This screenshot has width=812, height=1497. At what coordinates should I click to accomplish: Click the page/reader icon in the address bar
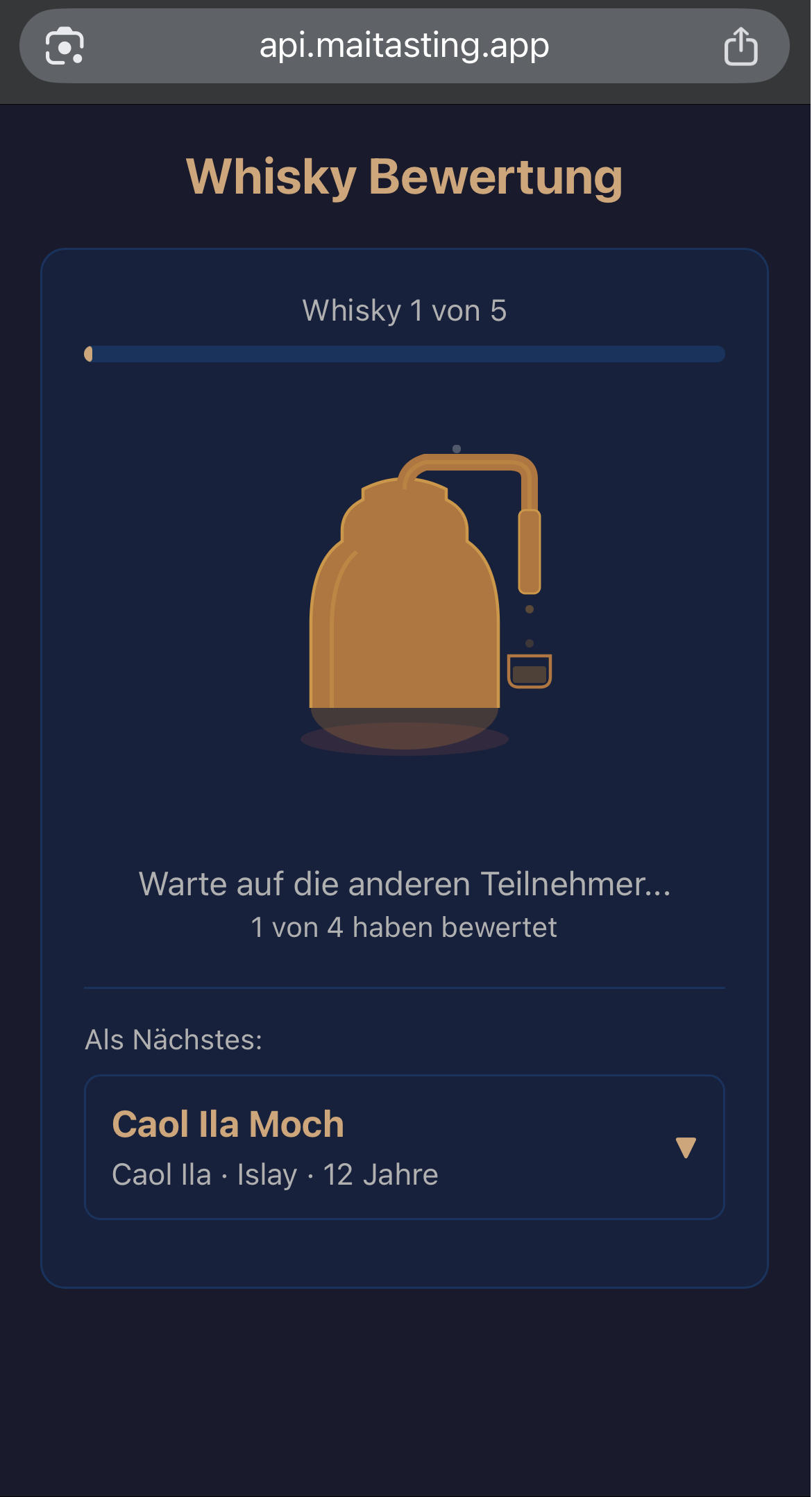66,45
